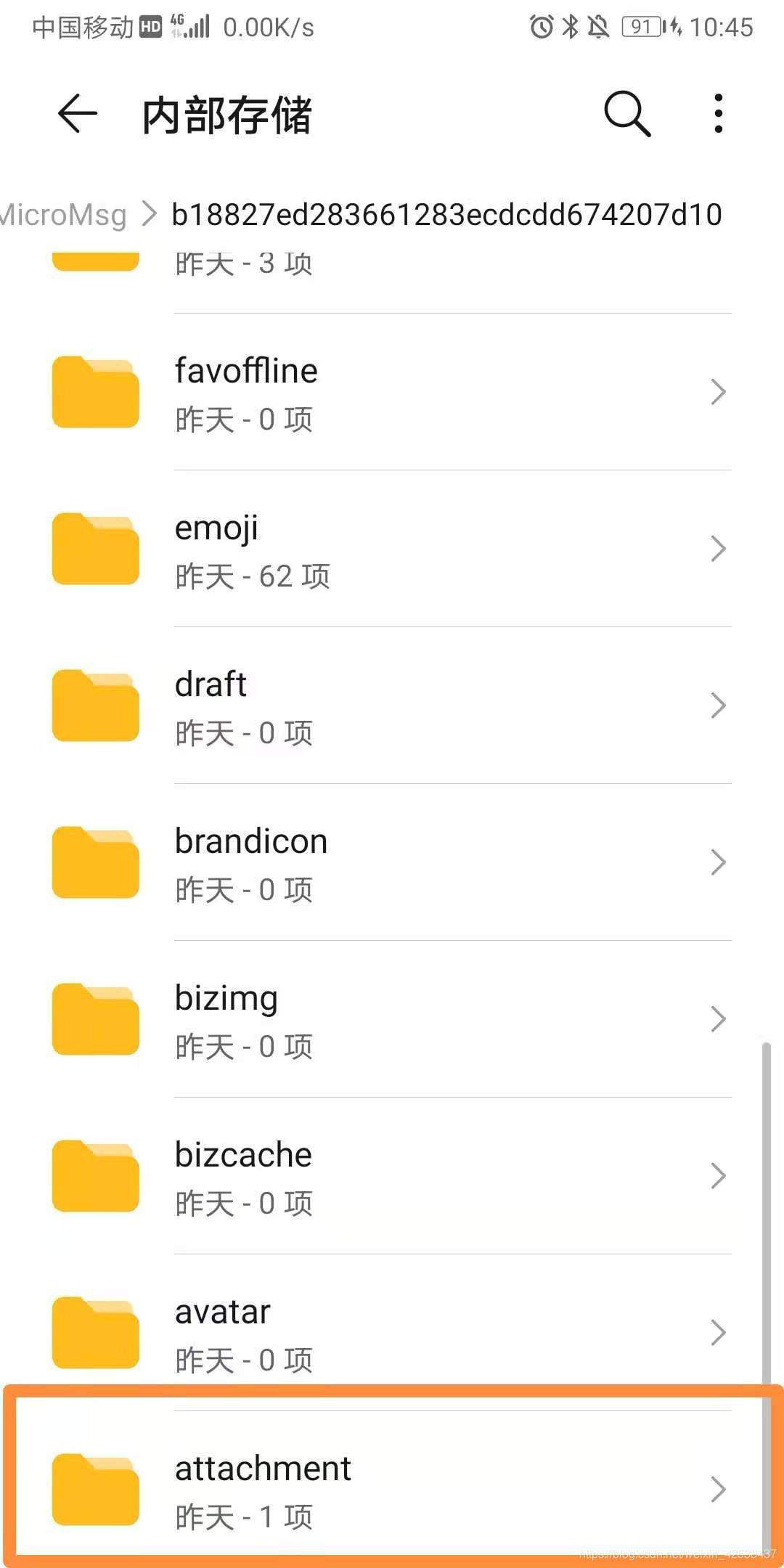The image size is (784, 1568).
Task: Open the avatar folder
Action: click(x=392, y=1334)
